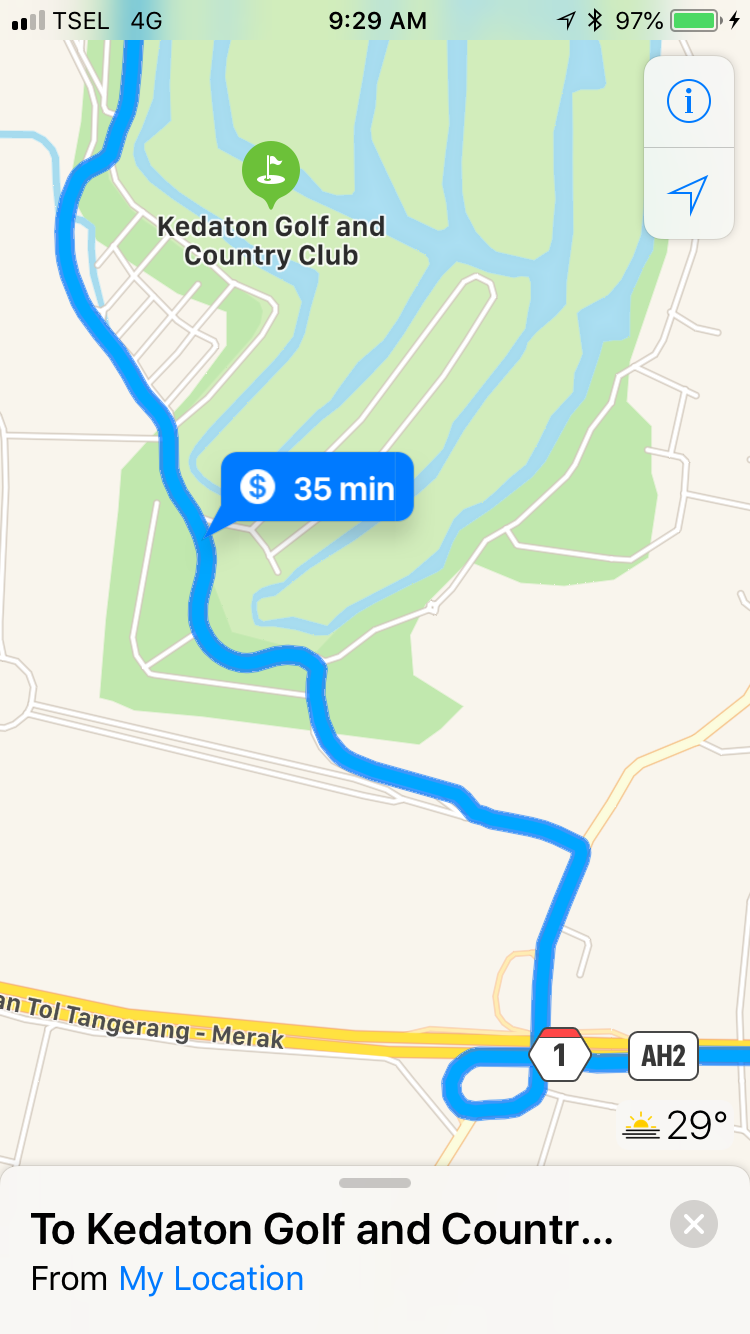Change the My Location starting point
Image resolution: width=750 pixels, height=1334 pixels.
point(211,1278)
